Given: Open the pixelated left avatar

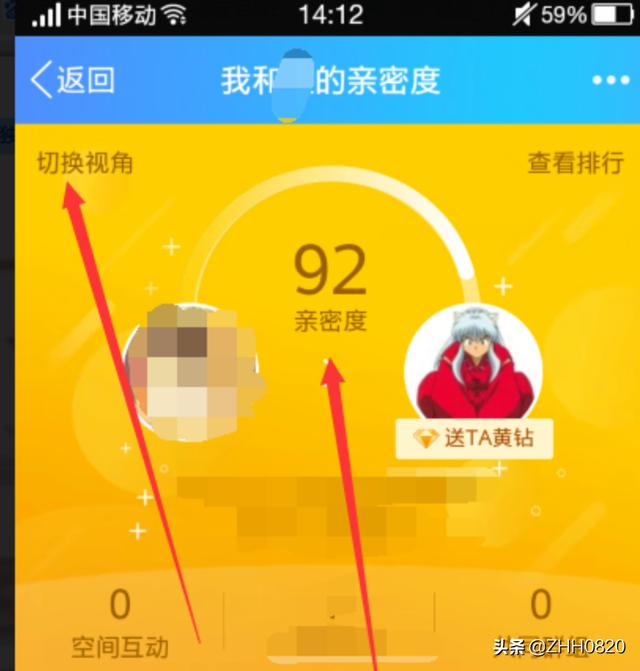Looking at the screenshot, I should [190, 370].
